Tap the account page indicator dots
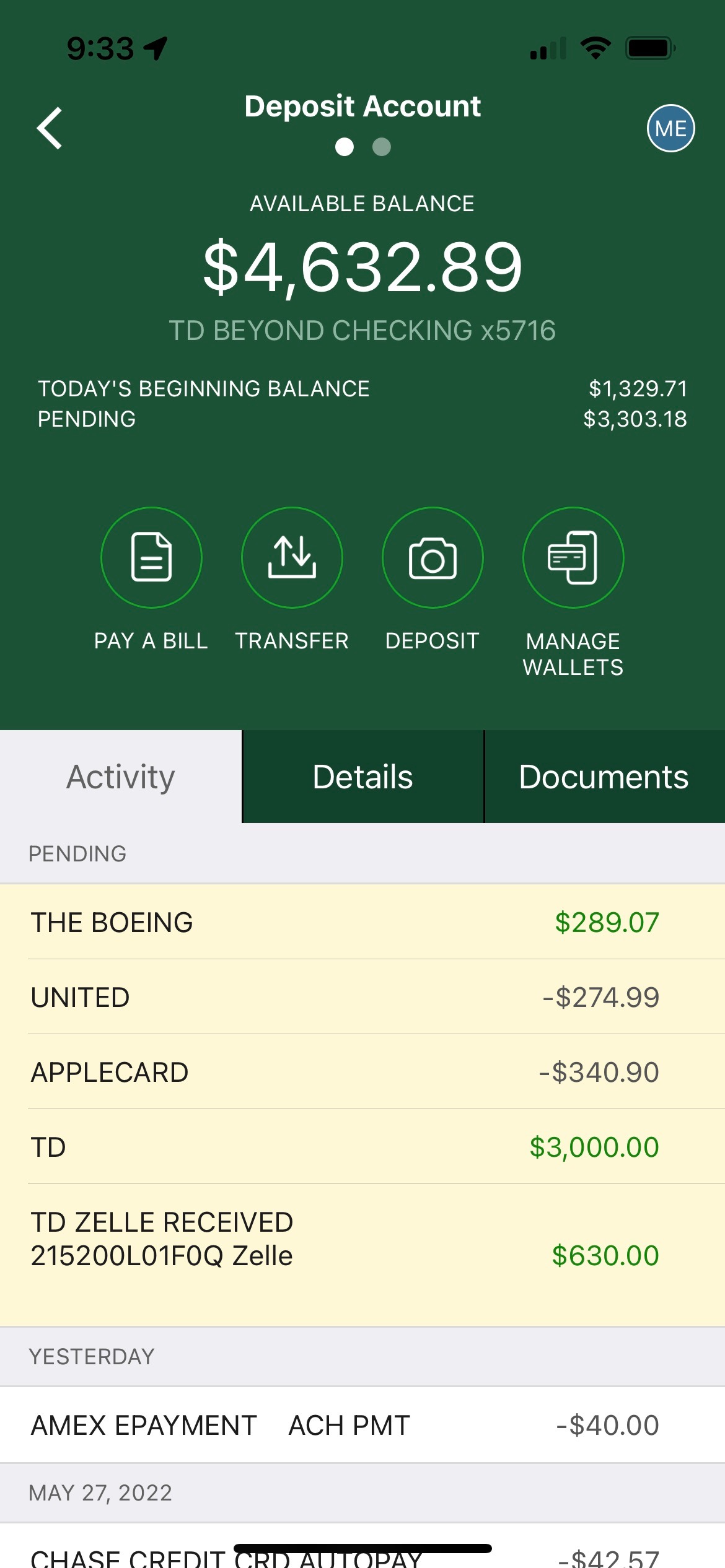This screenshot has height=1568, width=725. (x=362, y=147)
